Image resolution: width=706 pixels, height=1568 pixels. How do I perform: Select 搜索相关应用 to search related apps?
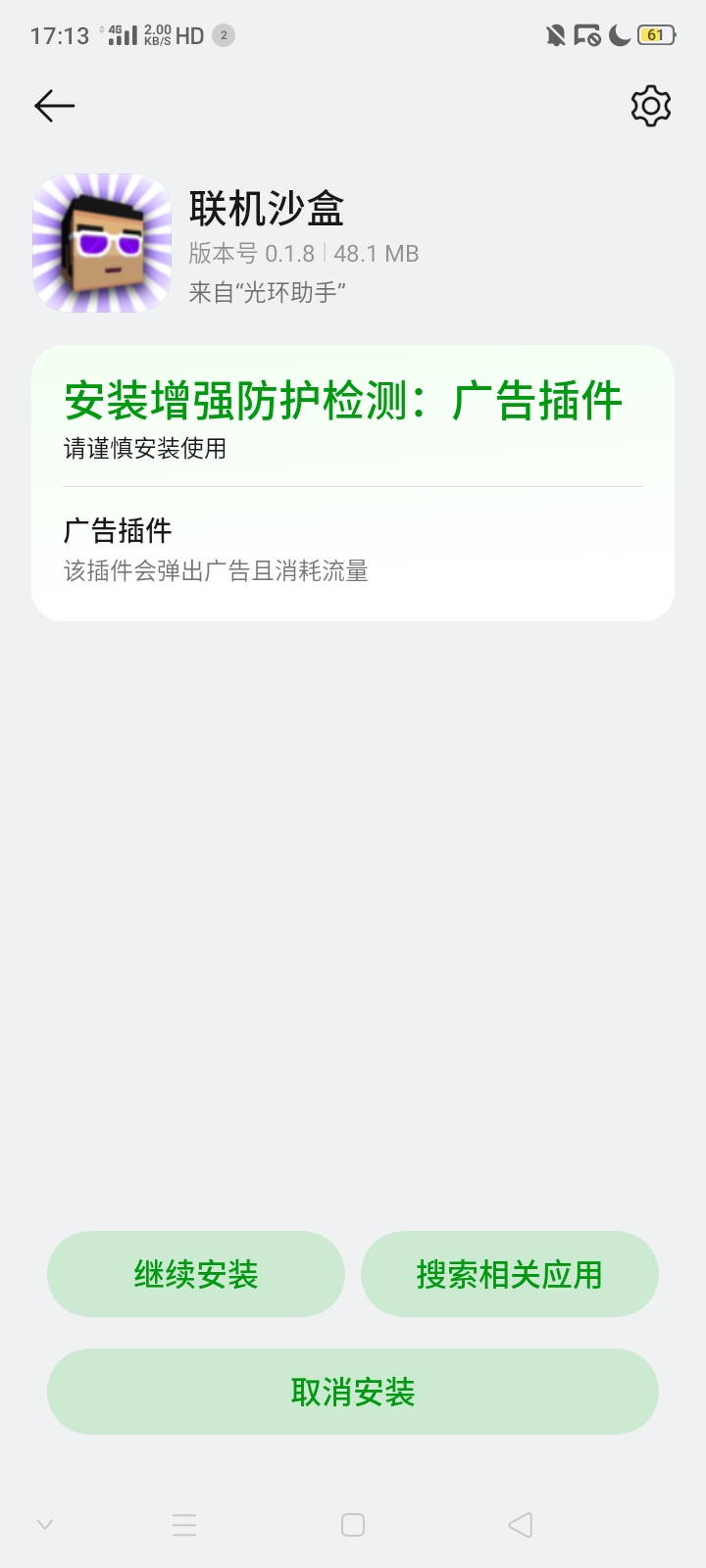[x=509, y=1274]
